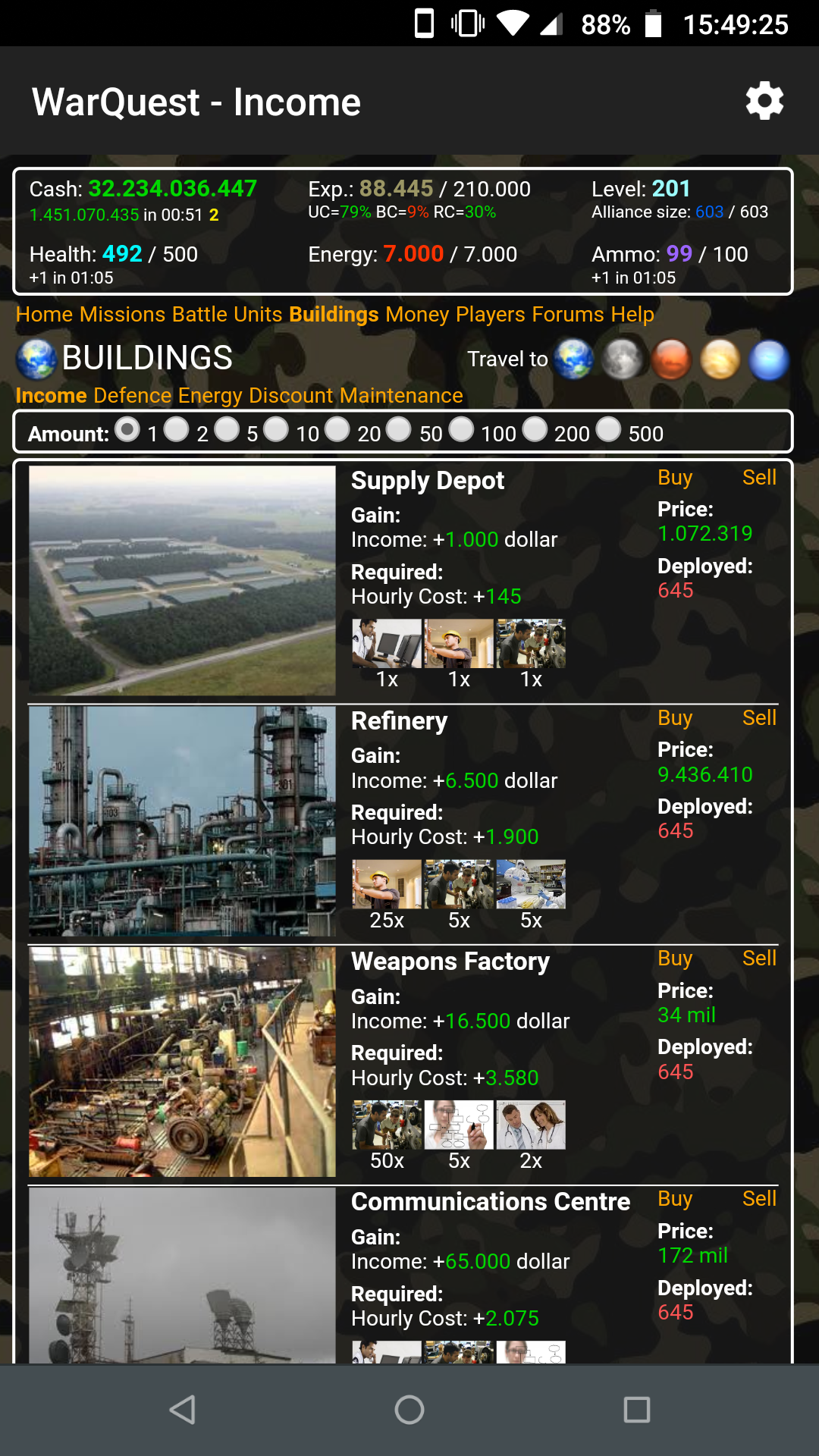Switch to the Maintenance tab

click(401, 395)
